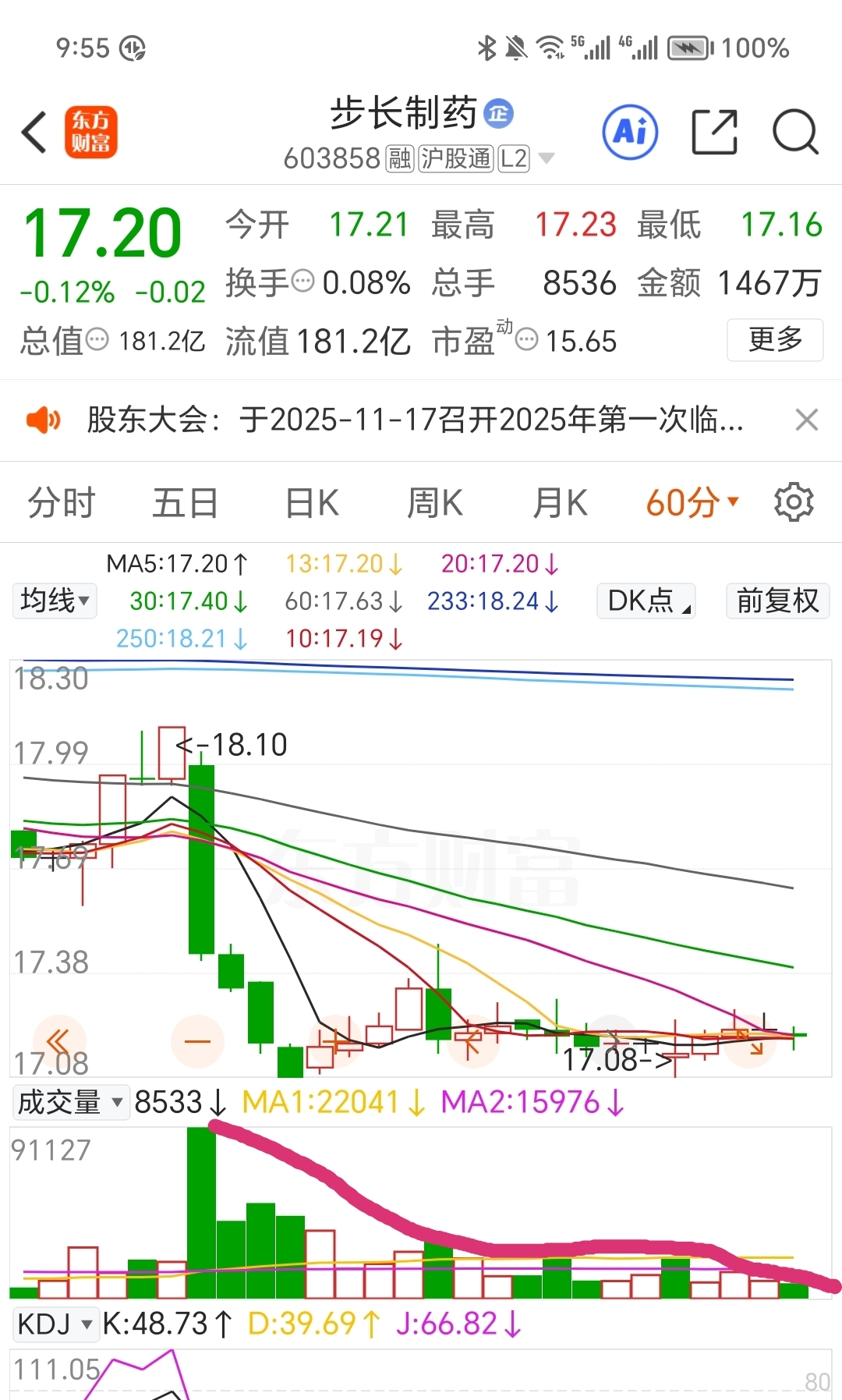This screenshot has width=842, height=1400.
Task: Switch to the 分时 chart tab
Action: point(61,503)
